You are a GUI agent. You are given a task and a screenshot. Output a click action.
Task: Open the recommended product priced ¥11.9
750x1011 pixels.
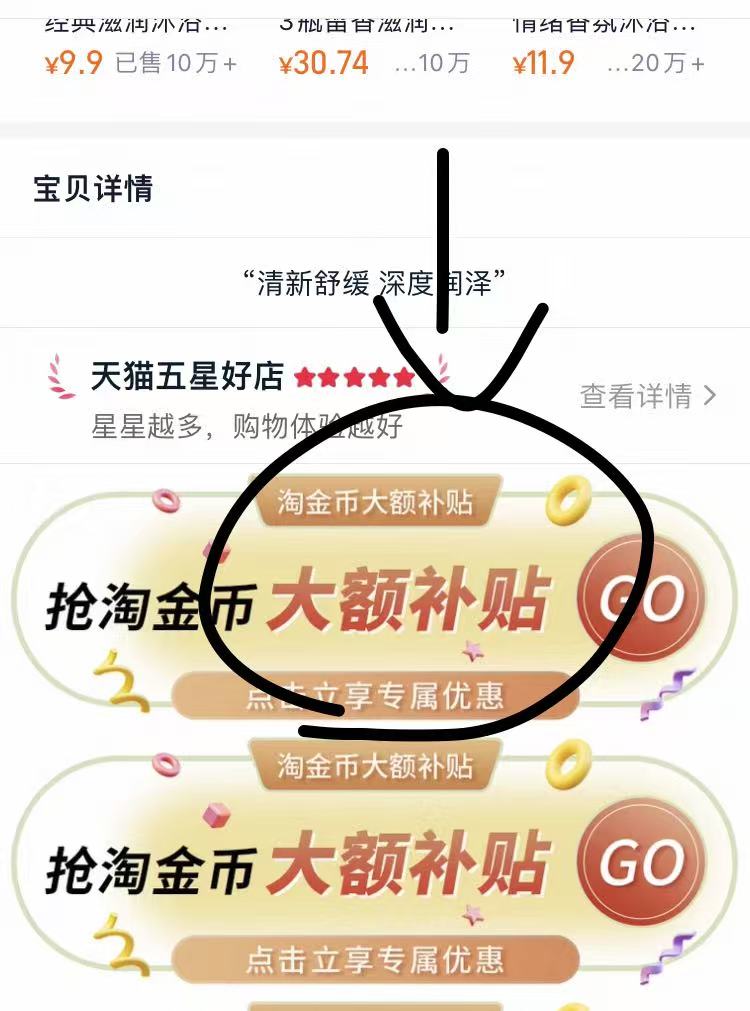pos(605,45)
